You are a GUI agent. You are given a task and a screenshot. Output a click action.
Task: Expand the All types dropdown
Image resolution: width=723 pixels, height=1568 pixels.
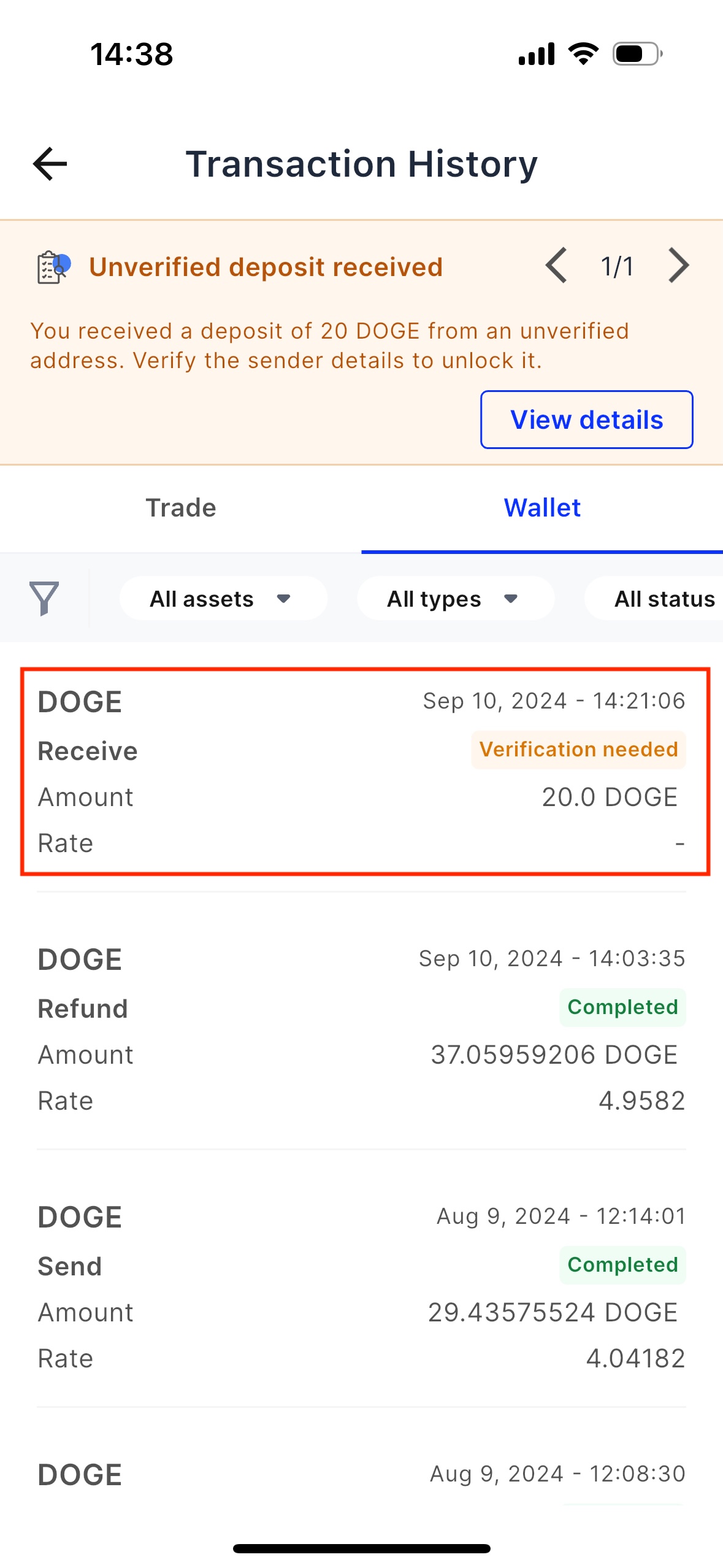tap(456, 598)
